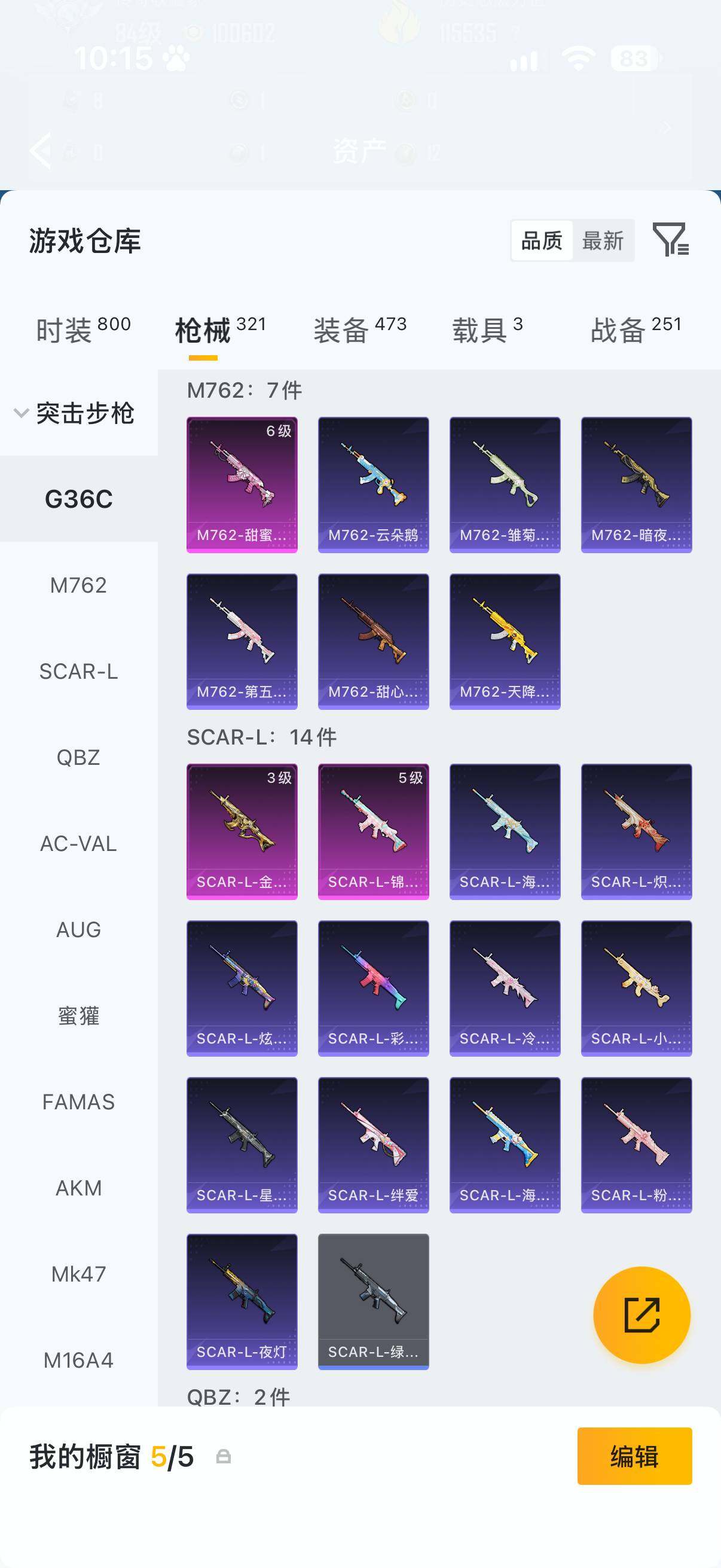Image resolution: width=721 pixels, height=1568 pixels.
Task: Sort the warehouse by 品质
Action: pyautogui.click(x=542, y=240)
